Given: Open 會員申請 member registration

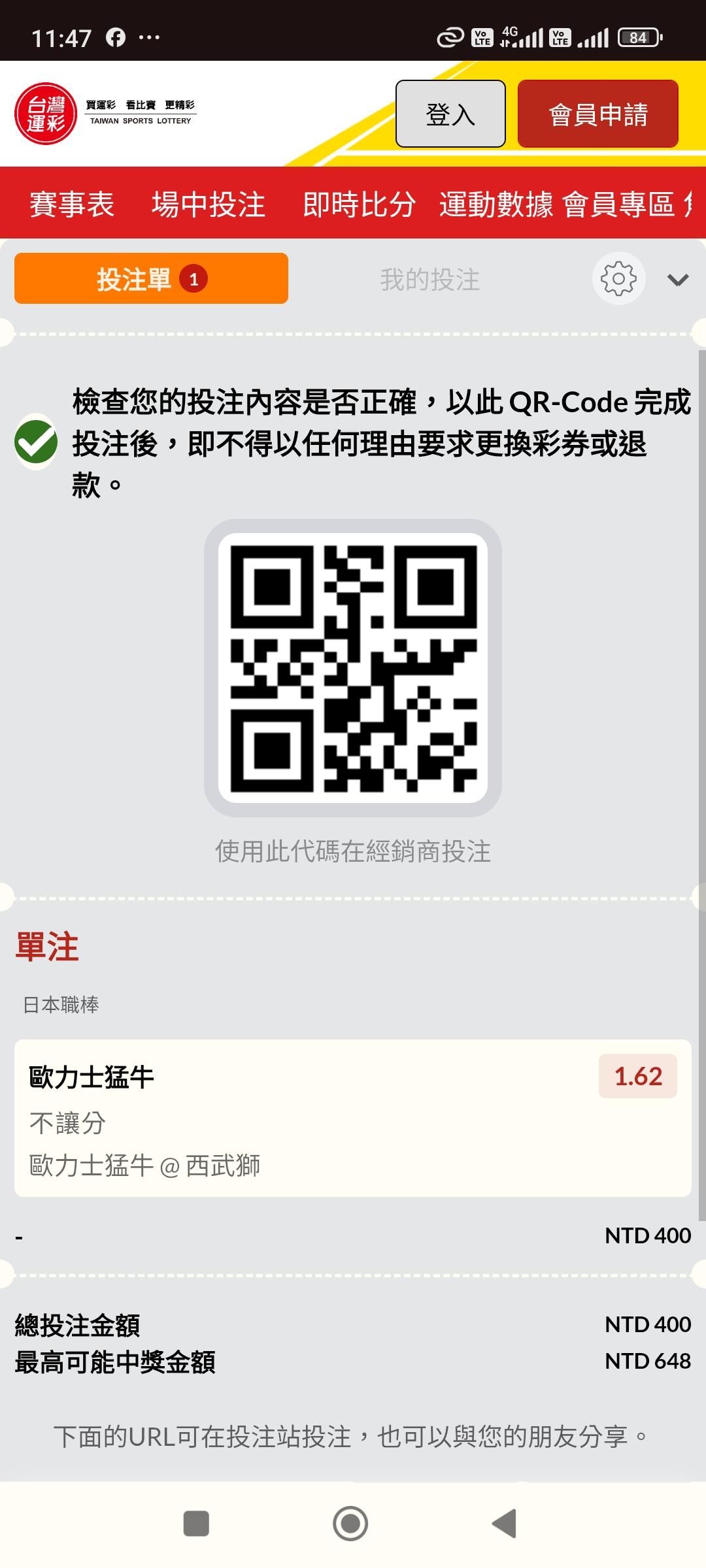Looking at the screenshot, I should pos(597,114).
